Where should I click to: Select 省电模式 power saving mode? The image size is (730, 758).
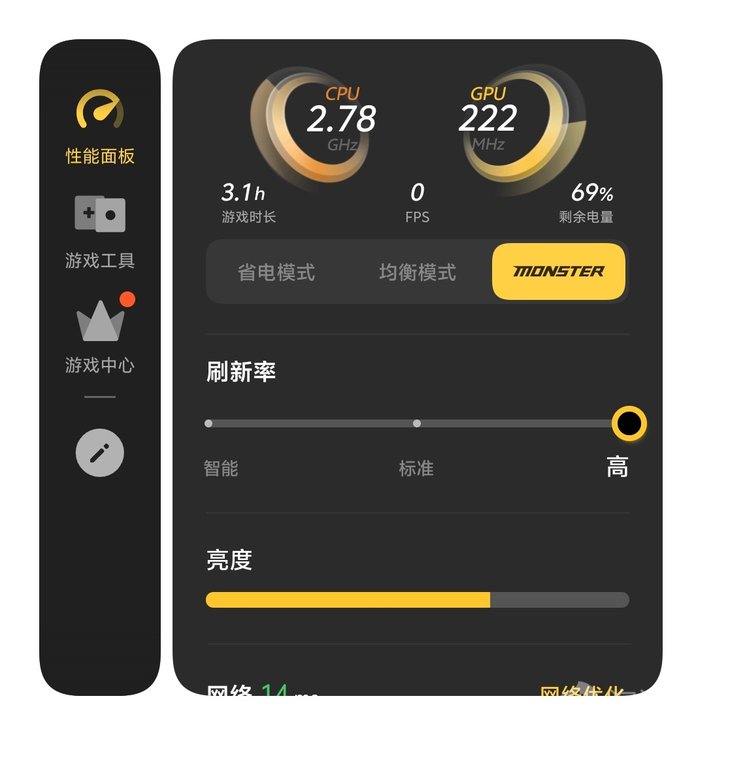pos(276,272)
